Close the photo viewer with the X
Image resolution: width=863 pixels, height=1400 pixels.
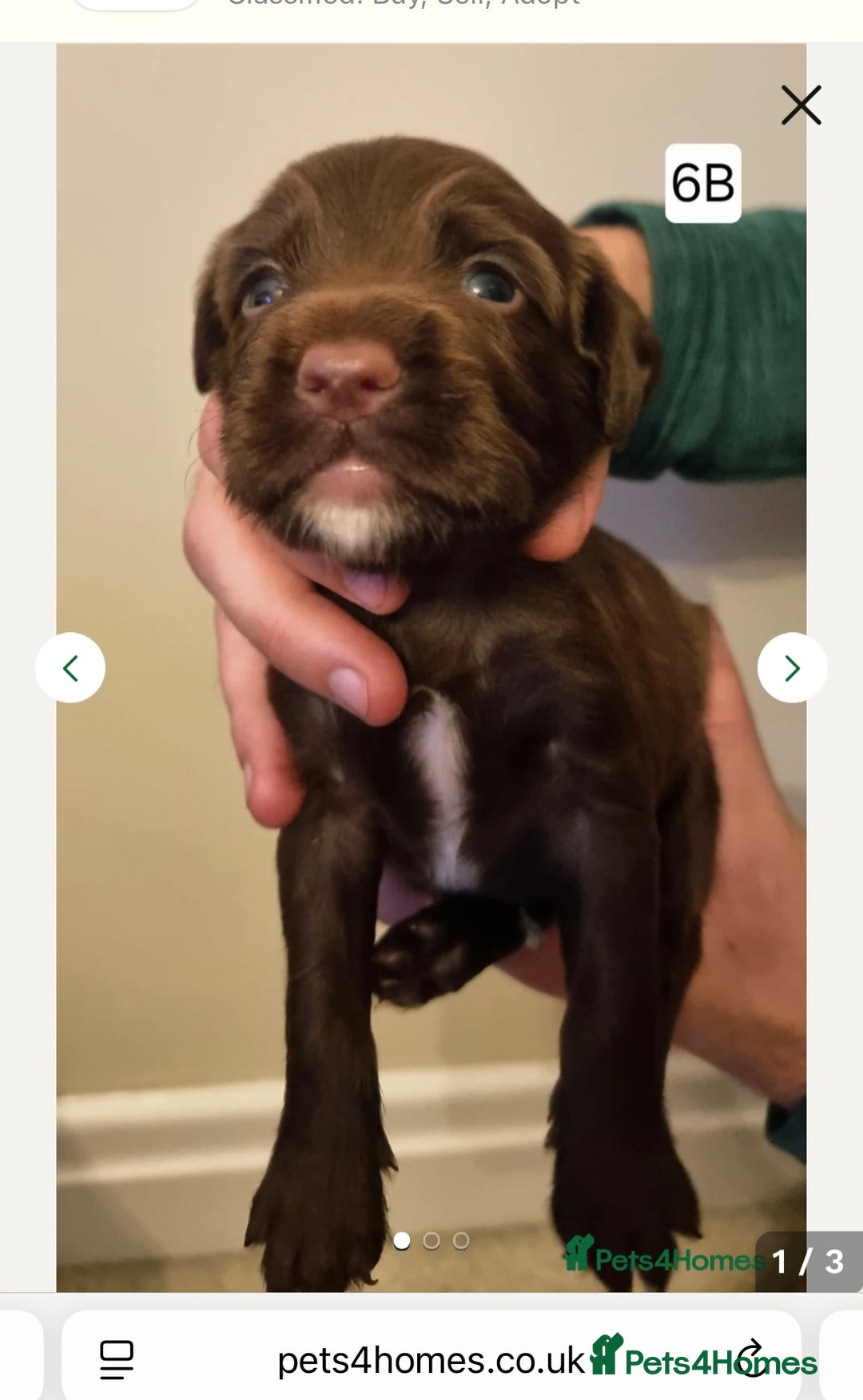801,105
